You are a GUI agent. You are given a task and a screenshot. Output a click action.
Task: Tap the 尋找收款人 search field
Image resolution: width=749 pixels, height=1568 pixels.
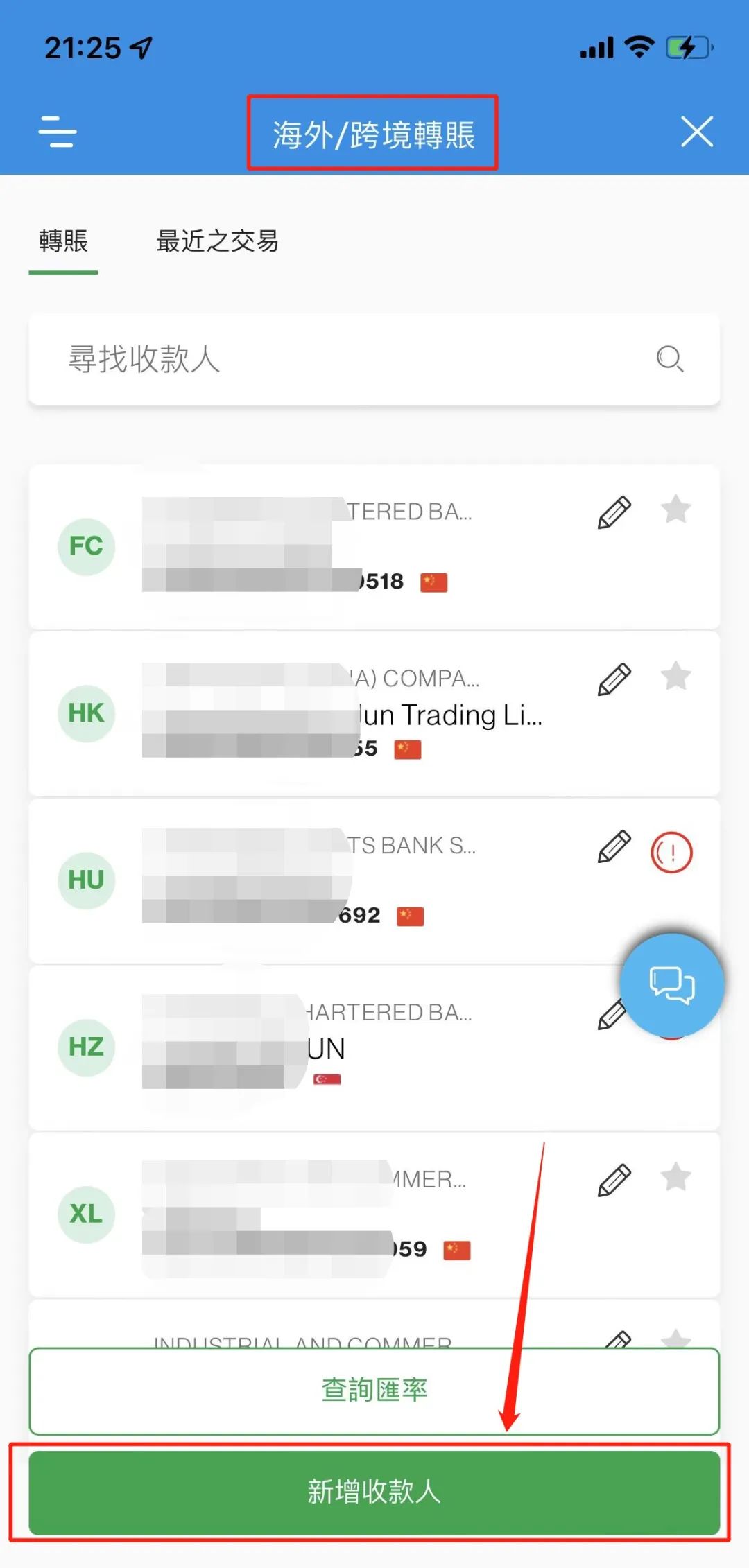click(347, 359)
